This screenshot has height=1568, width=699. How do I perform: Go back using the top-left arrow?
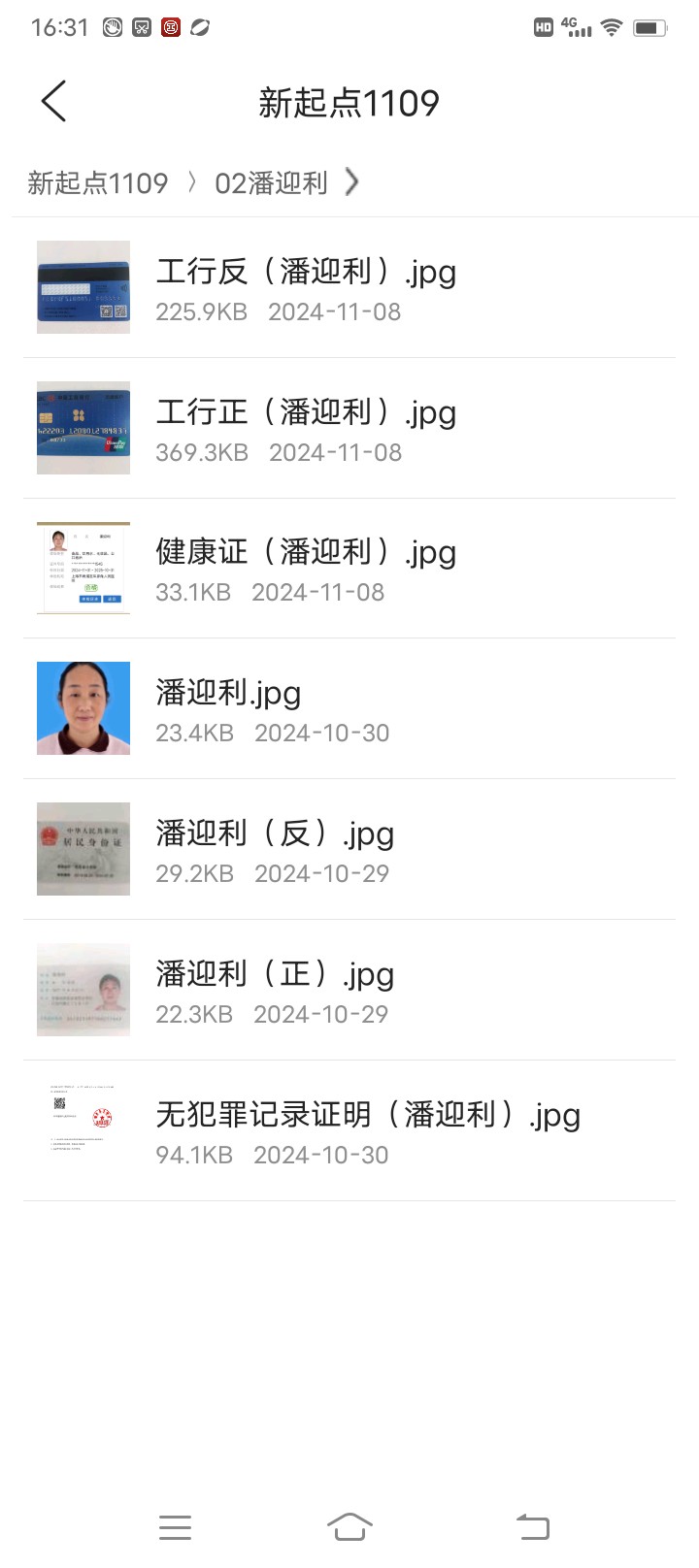pos(54,102)
